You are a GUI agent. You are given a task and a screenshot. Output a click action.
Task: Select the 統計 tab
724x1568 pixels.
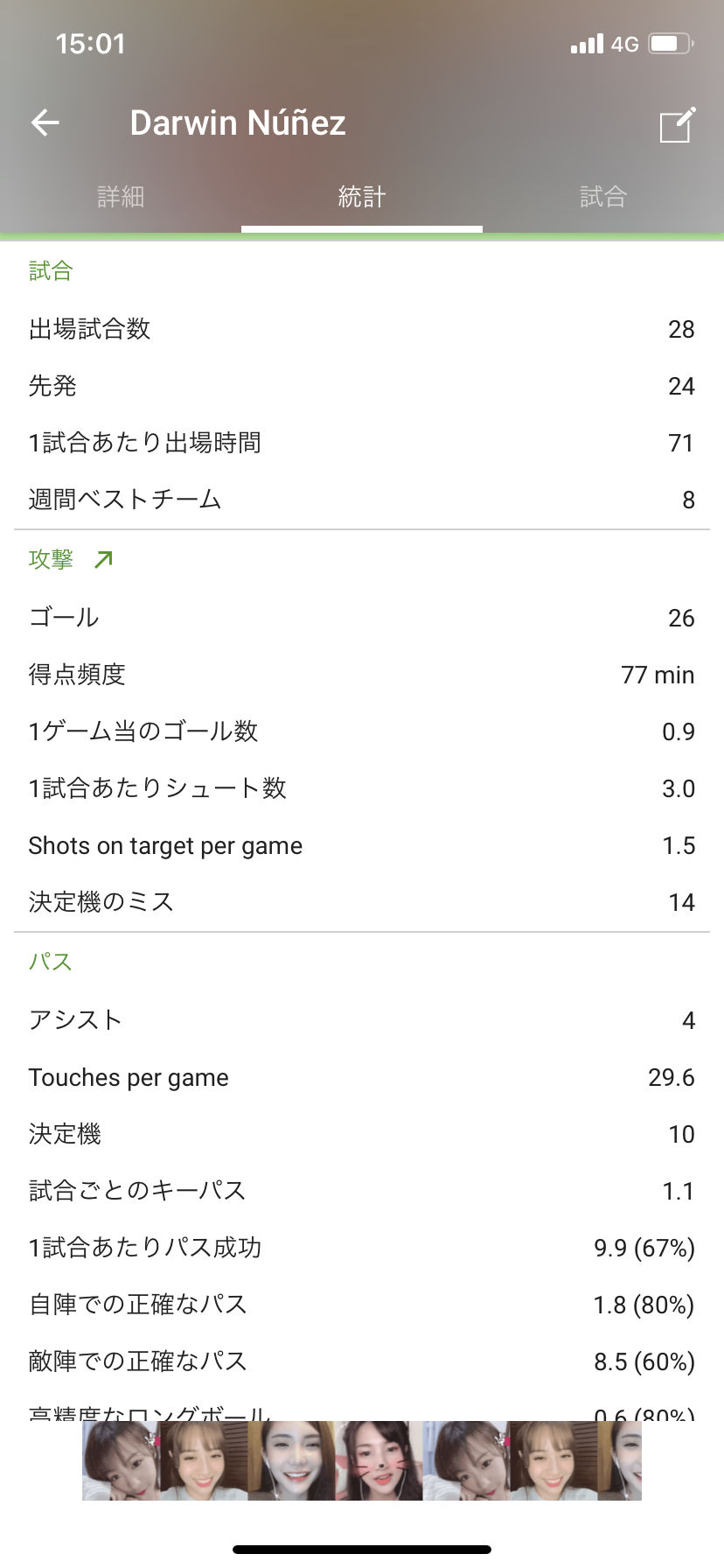pyautogui.click(x=362, y=197)
